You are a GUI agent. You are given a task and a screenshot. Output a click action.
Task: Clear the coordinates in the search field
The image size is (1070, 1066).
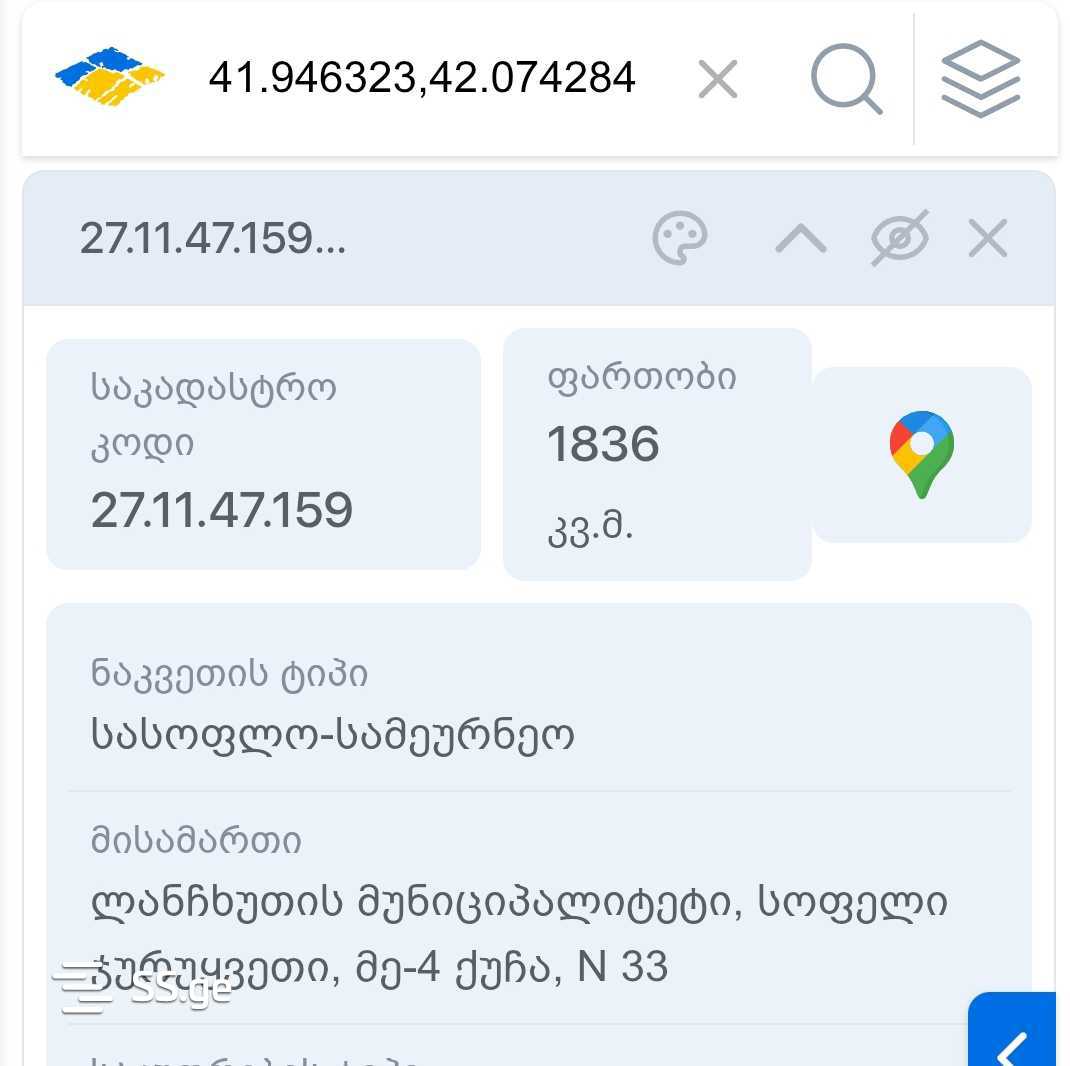click(x=717, y=78)
